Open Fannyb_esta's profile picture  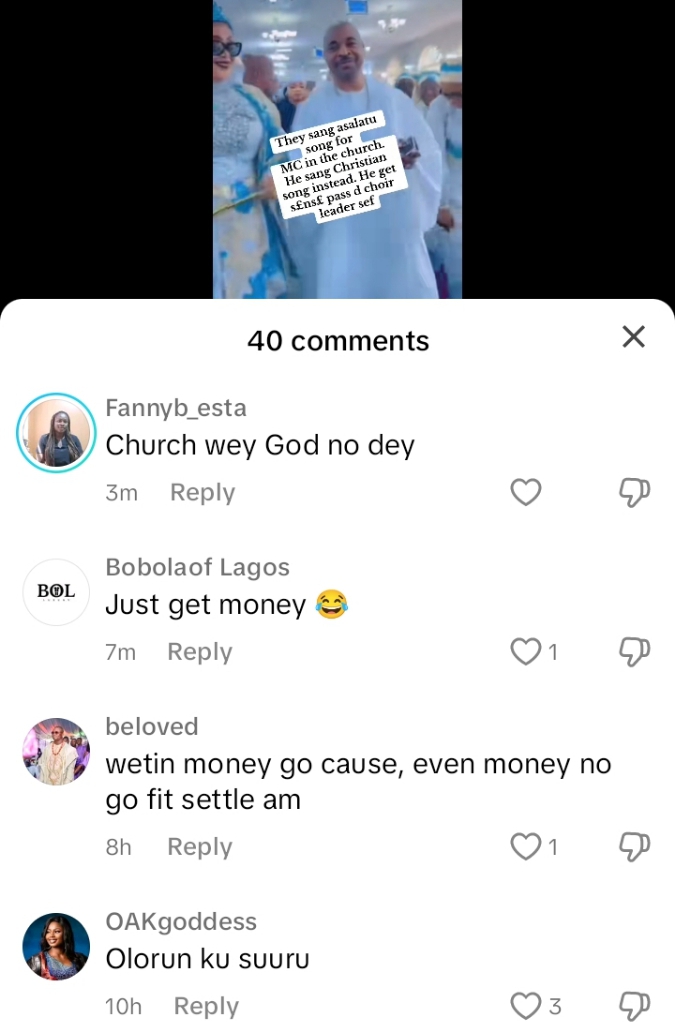(56, 432)
